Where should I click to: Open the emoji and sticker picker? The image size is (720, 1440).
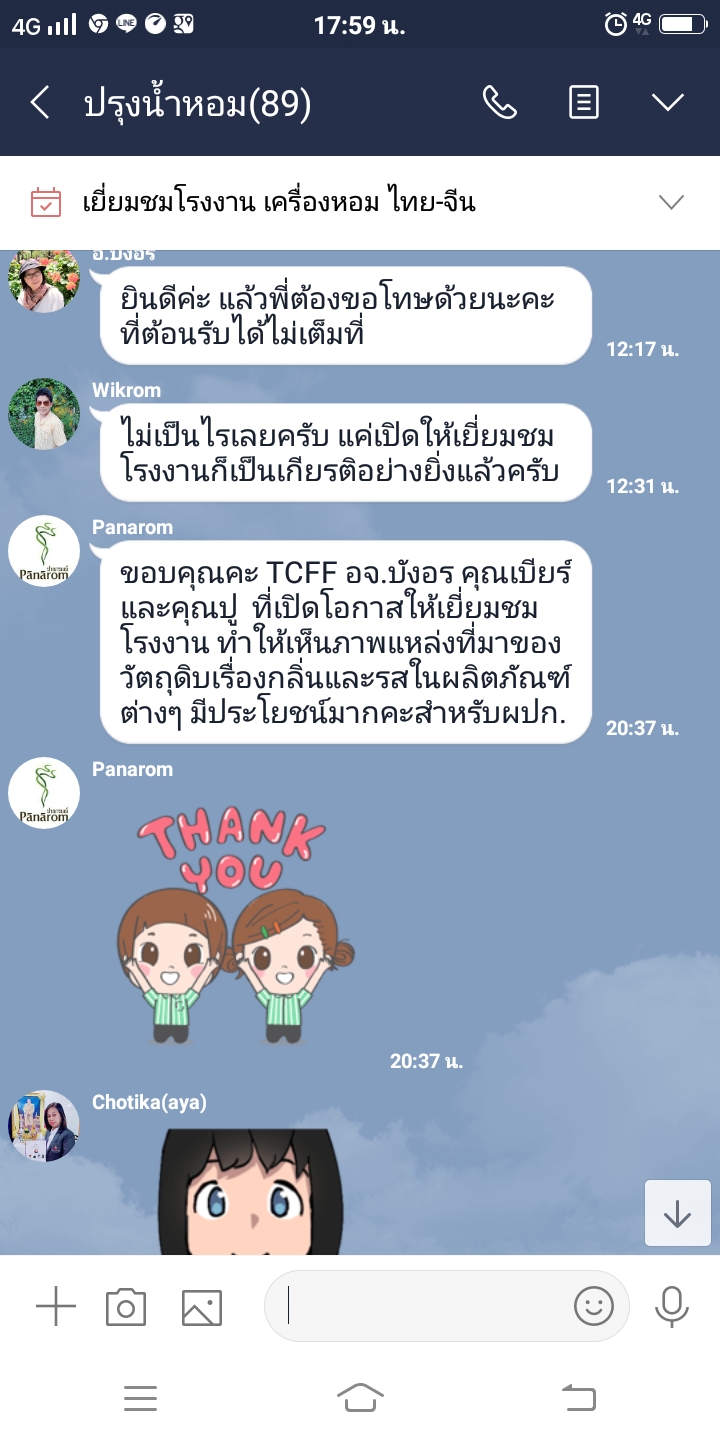[593, 1306]
